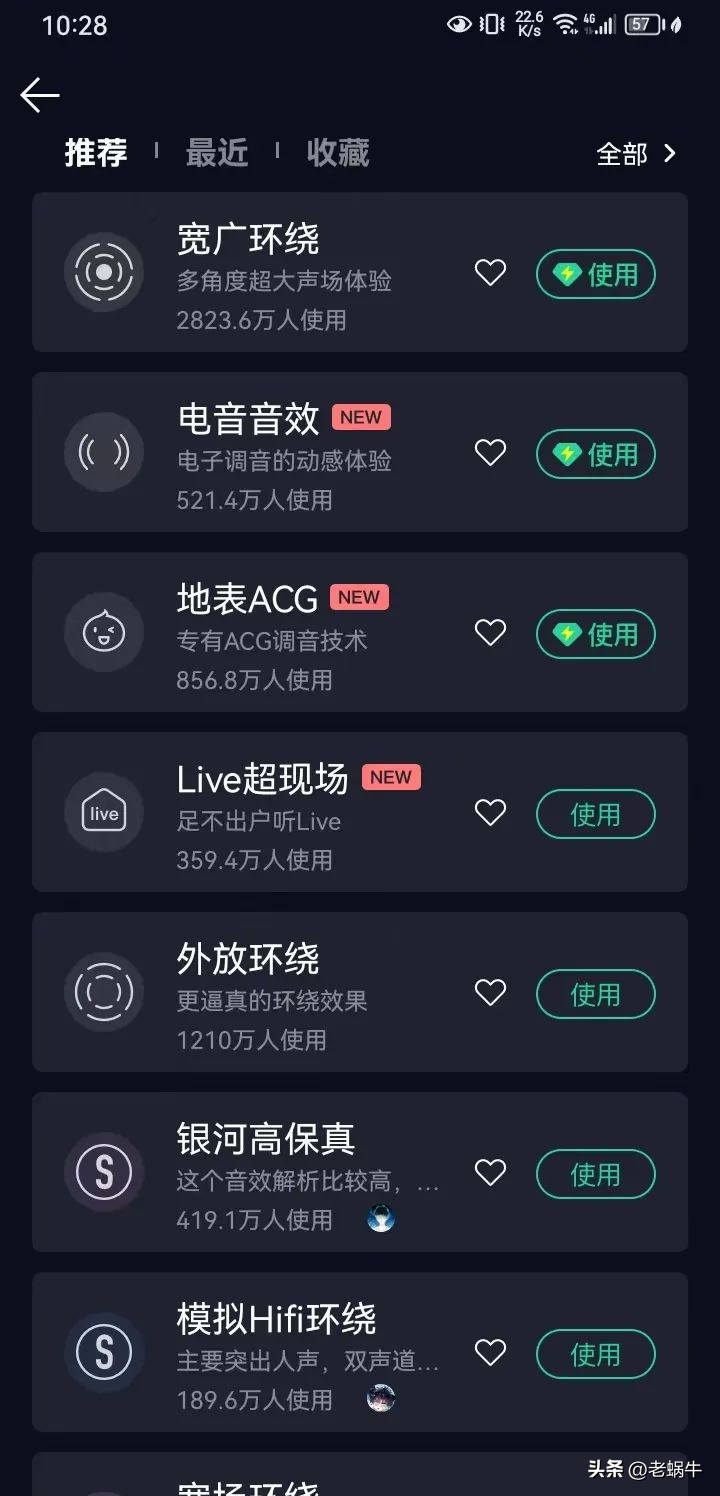Favorite the 模拟Hifi环绕 sound effect

point(490,1353)
